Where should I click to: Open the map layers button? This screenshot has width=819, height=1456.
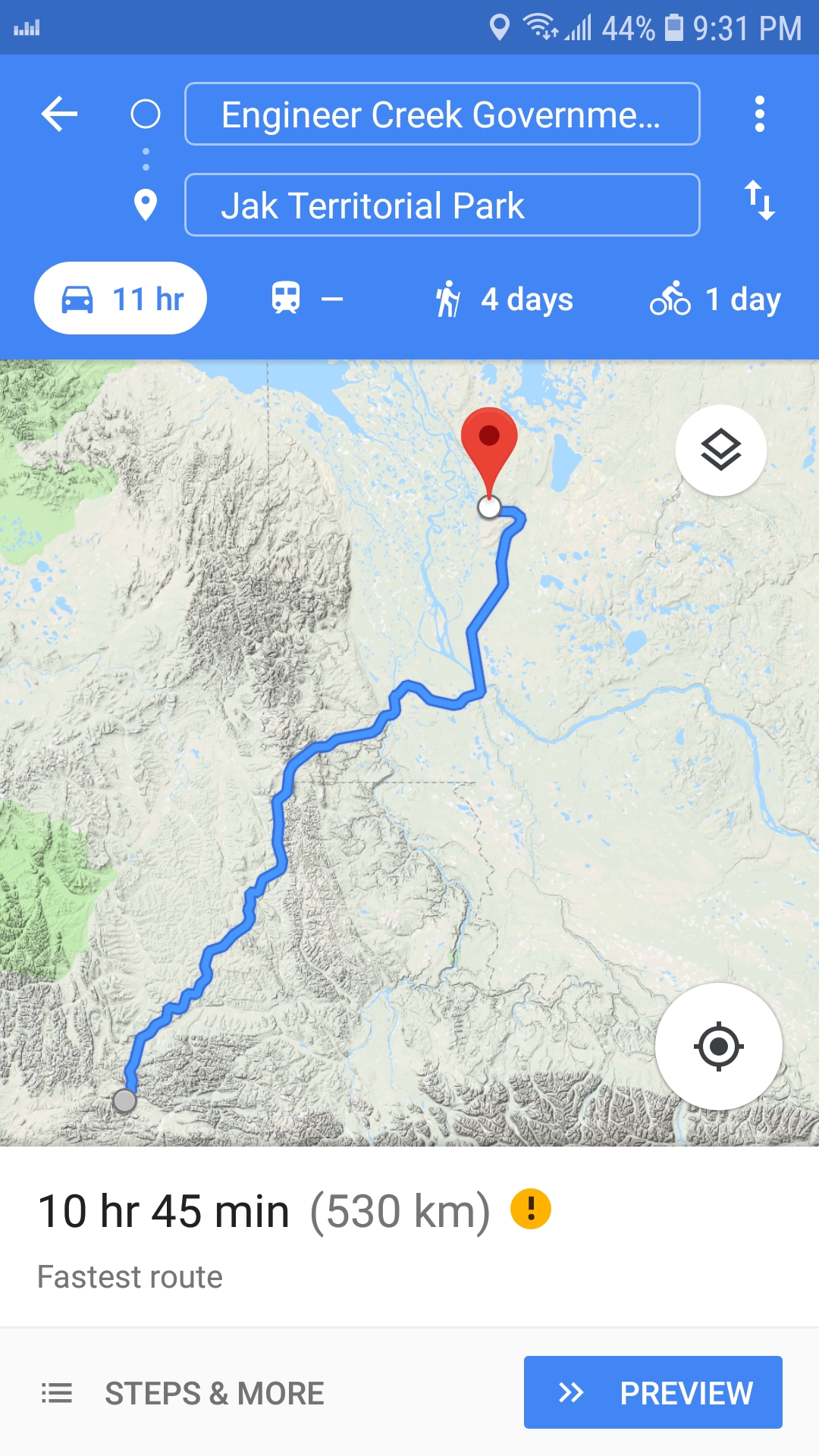tap(720, 450)
